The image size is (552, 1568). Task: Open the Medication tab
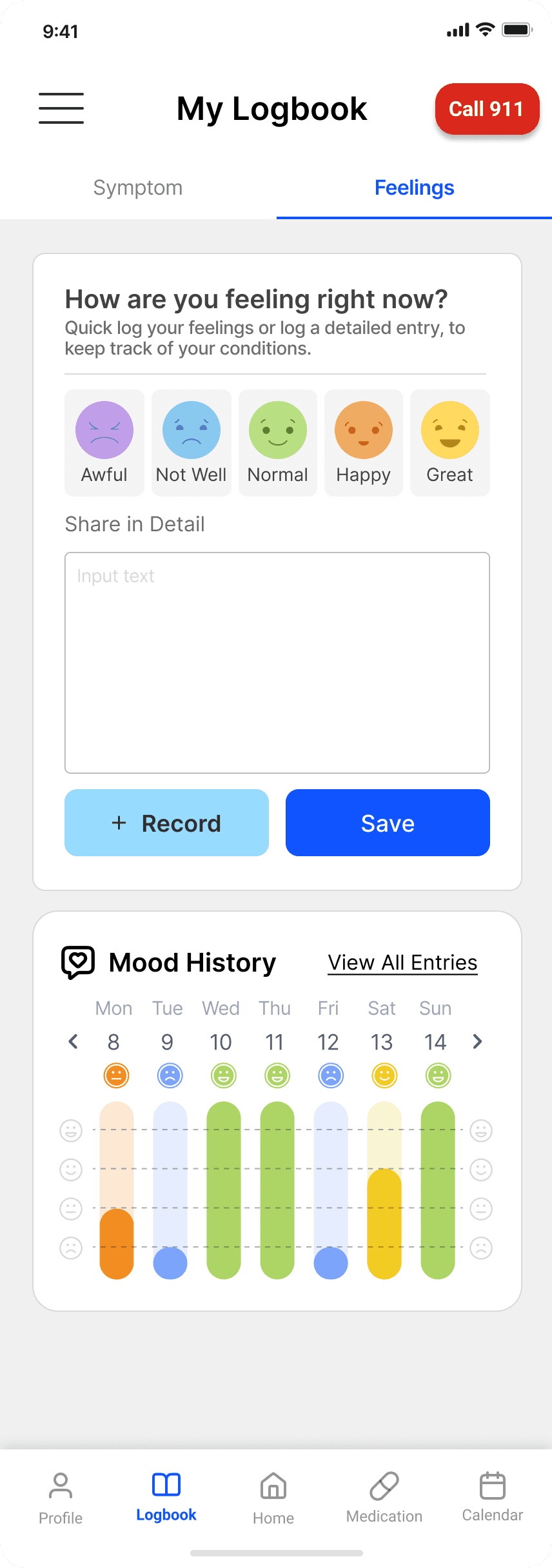(384, 1498)
